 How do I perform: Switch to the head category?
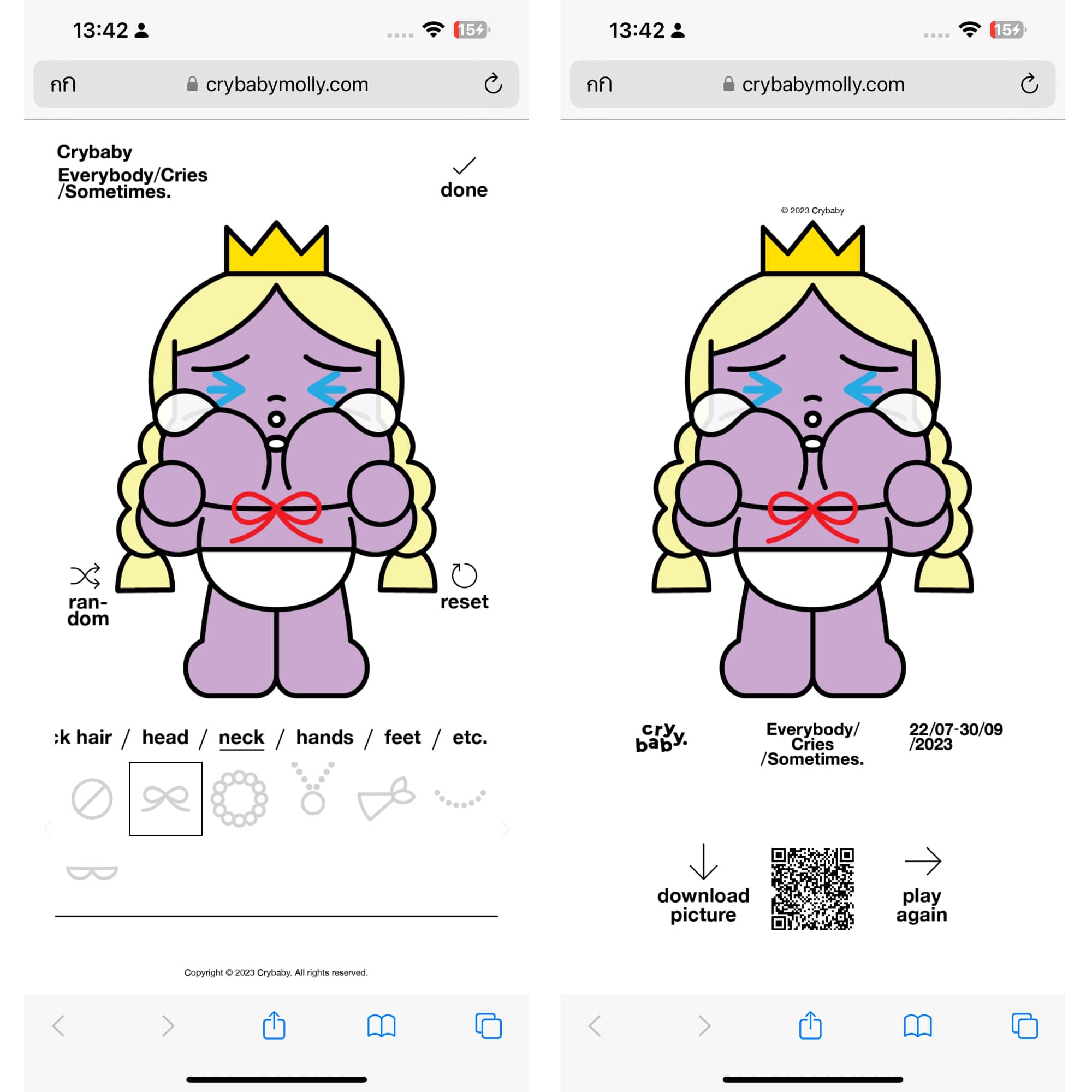[165, 737]
